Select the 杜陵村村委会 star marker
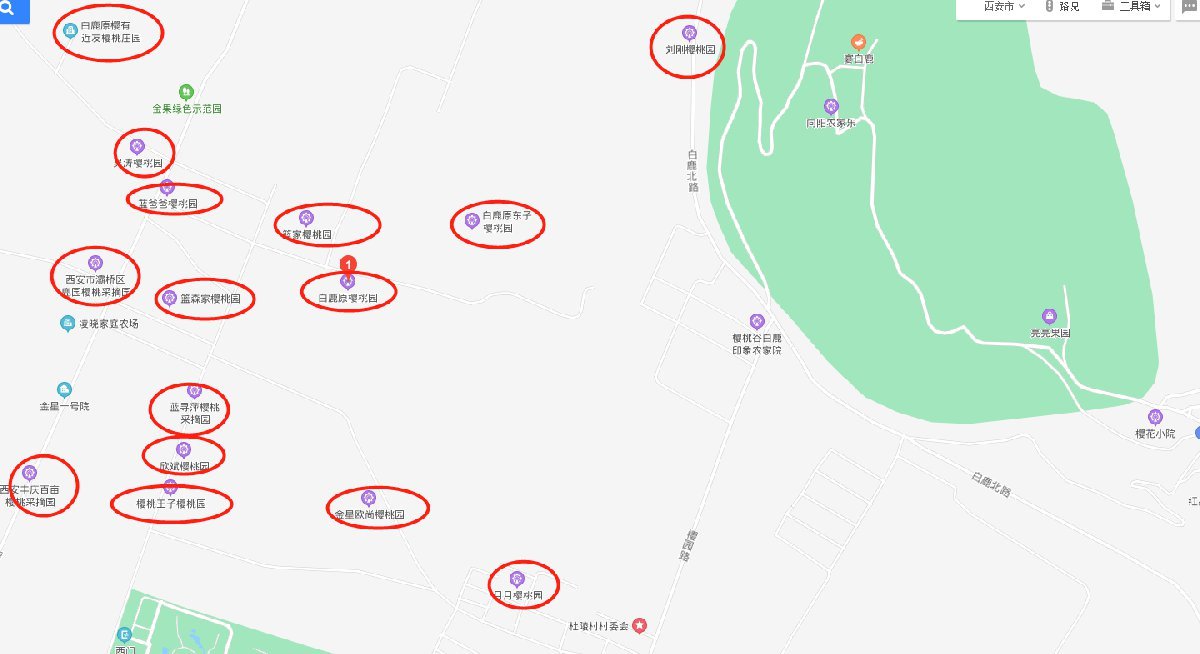Viewport: 1200px width, 654px height. click(x=640, y=625)
